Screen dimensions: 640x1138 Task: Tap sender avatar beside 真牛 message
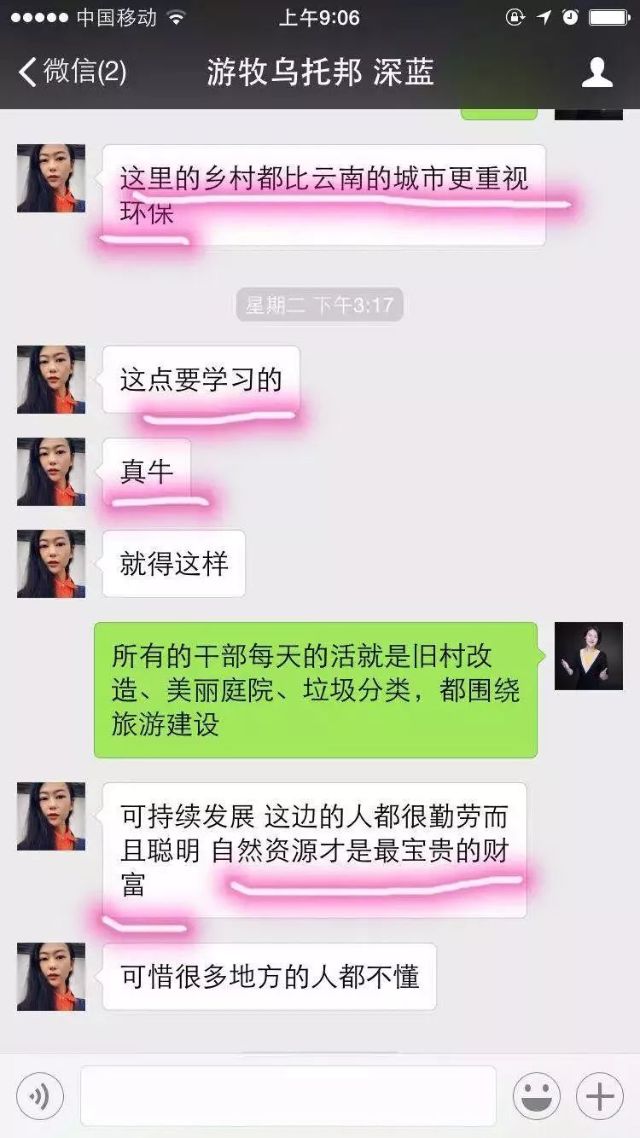(x=51, y=472)
